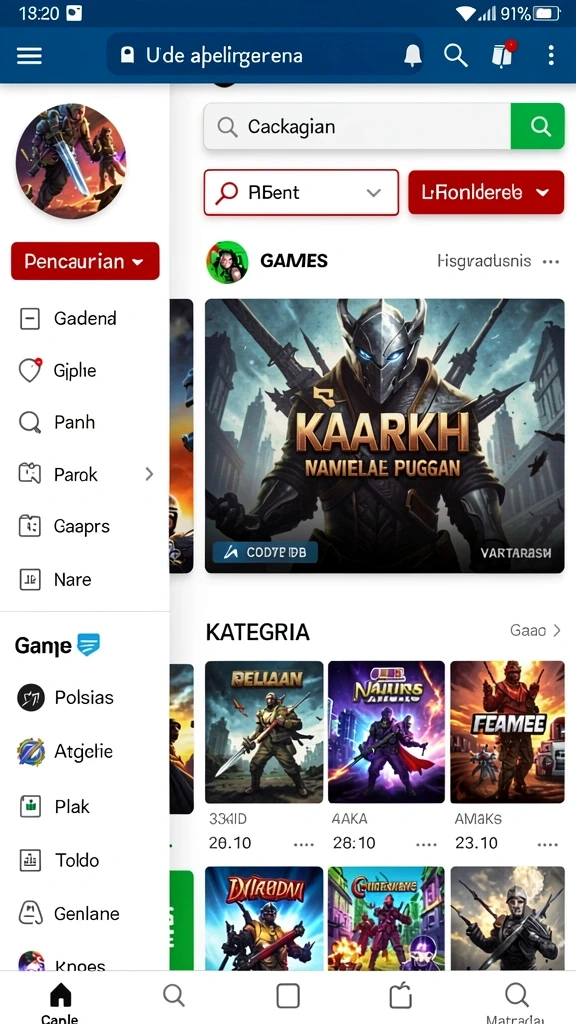Open the more options dots next to Hisgradusnis

click(551, 262)
